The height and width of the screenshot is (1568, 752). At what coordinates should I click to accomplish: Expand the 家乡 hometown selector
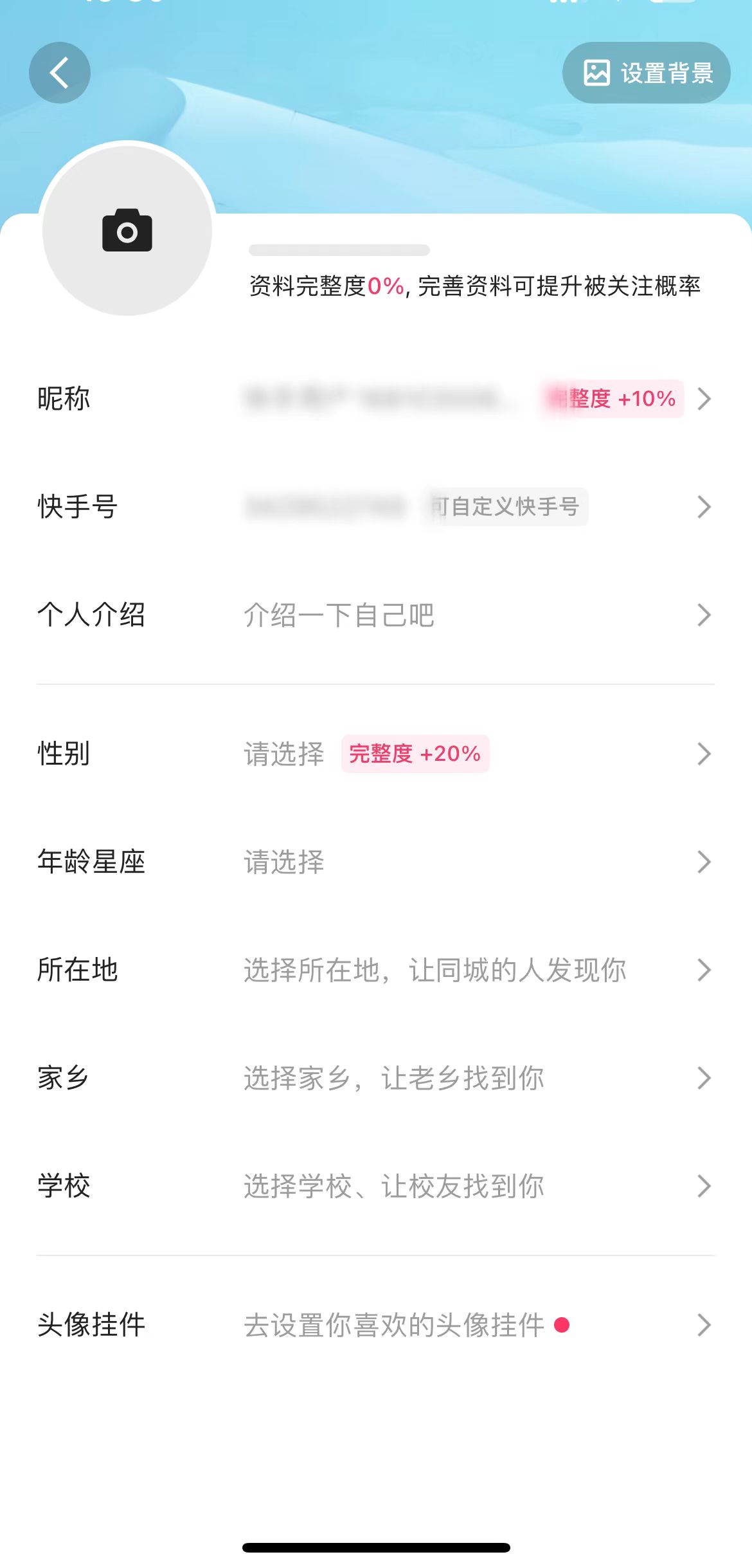coord(376,1078)
